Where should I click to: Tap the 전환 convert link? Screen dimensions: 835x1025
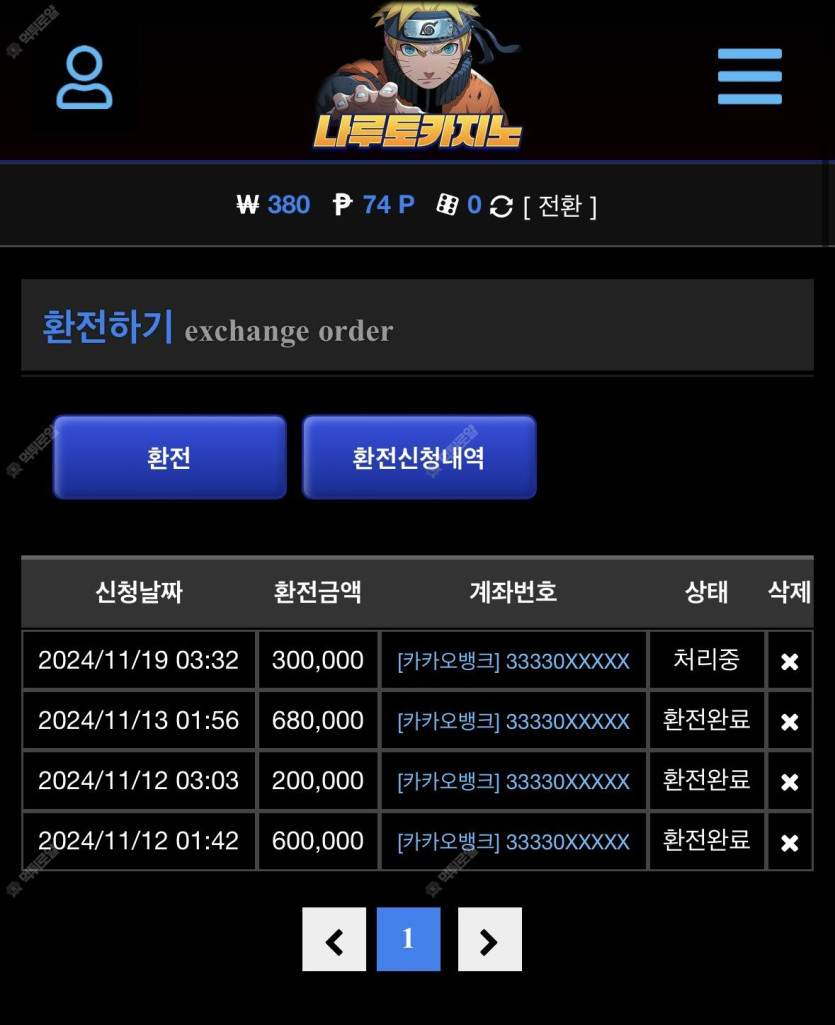(x=559, y=206)
